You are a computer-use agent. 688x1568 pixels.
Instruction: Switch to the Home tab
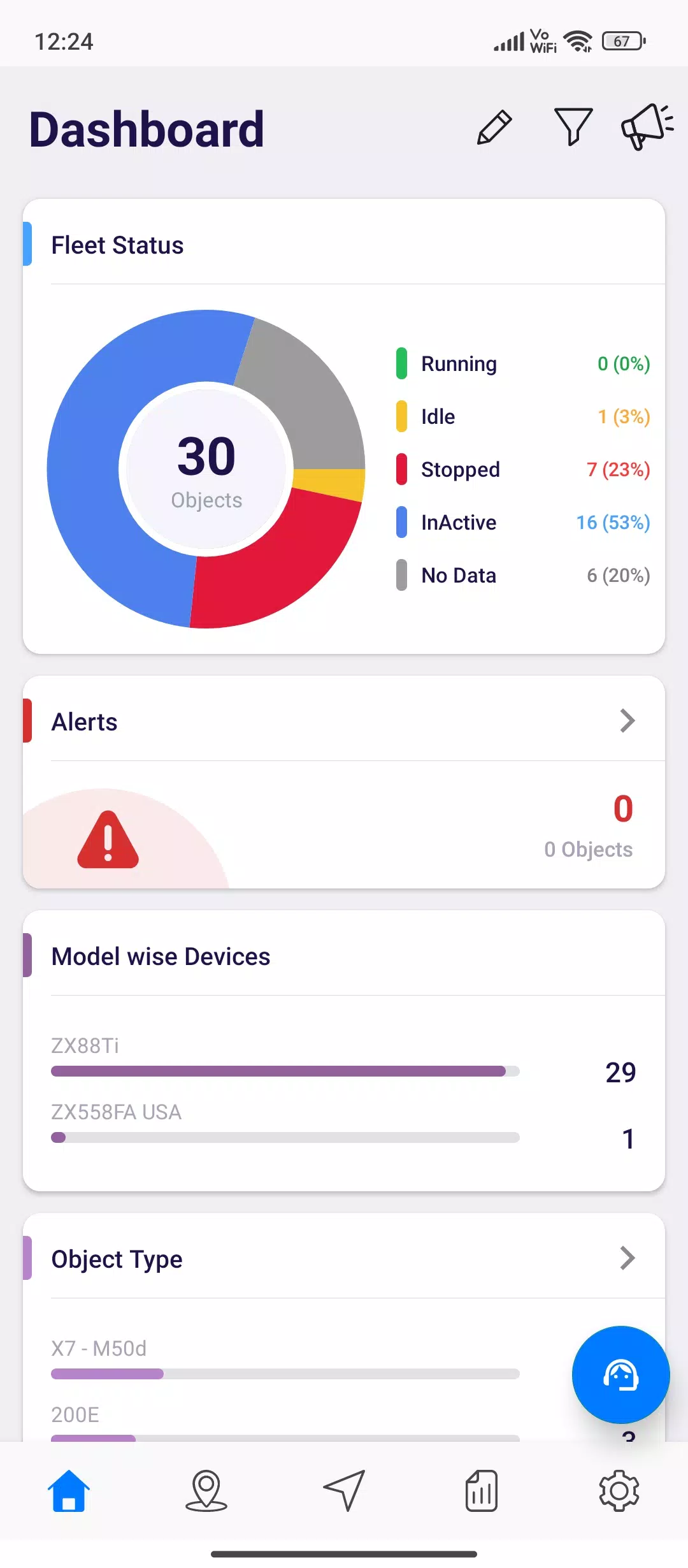[x=69, y=1491]
